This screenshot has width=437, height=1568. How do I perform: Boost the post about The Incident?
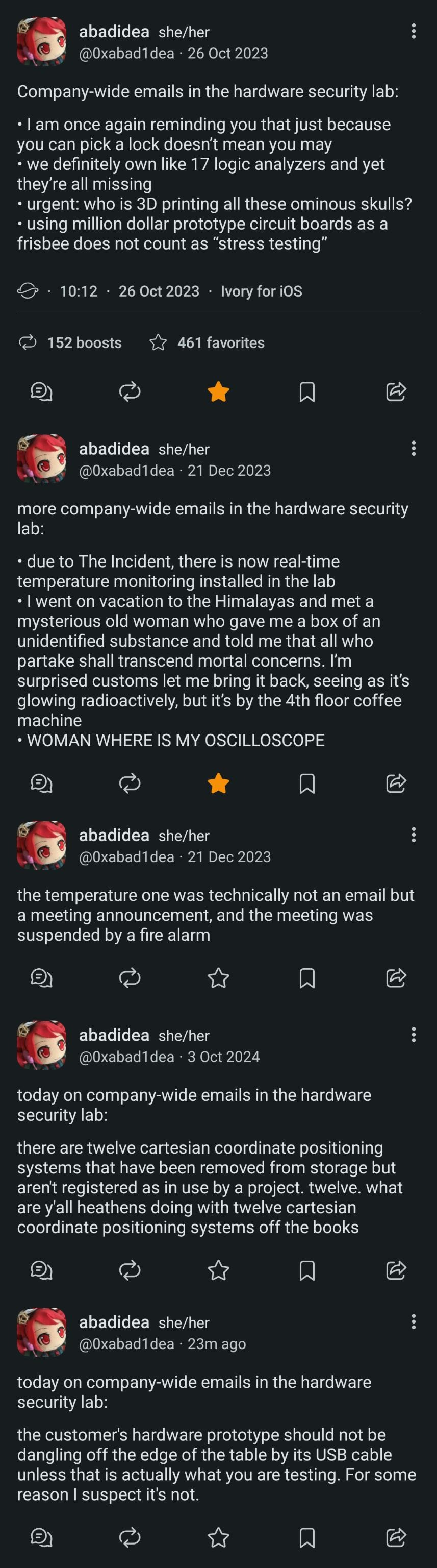click(x=130, y=783)
